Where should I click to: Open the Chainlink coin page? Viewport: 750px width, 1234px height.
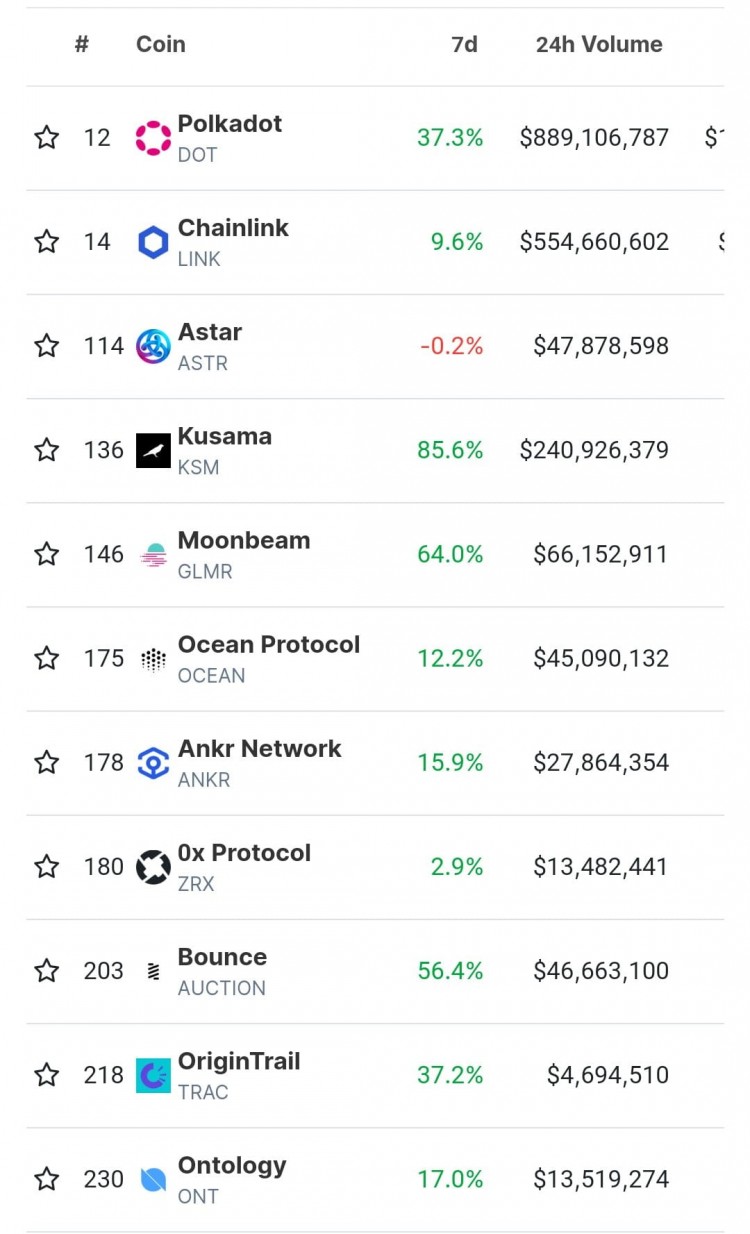[x=233, y=227]
